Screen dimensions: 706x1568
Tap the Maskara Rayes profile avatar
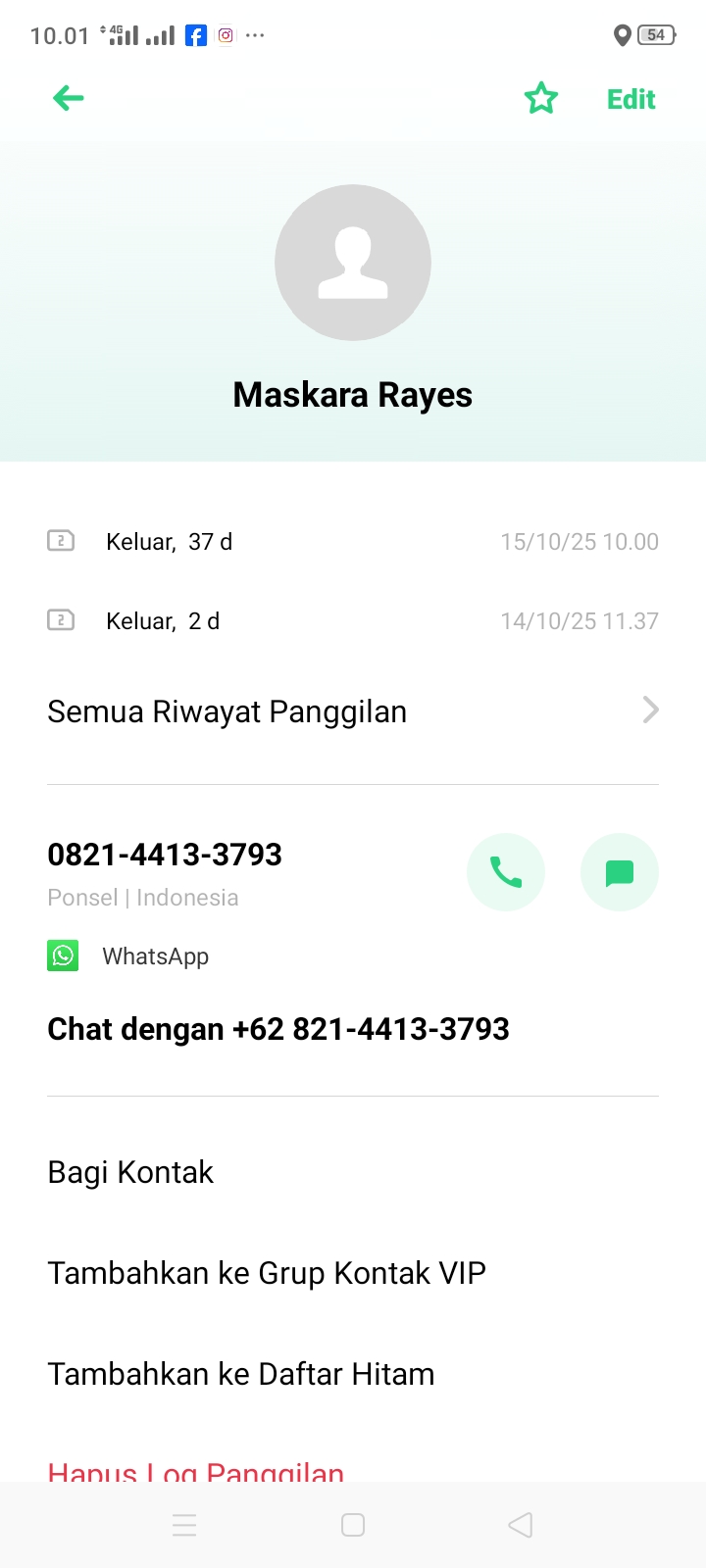point(353,263)
